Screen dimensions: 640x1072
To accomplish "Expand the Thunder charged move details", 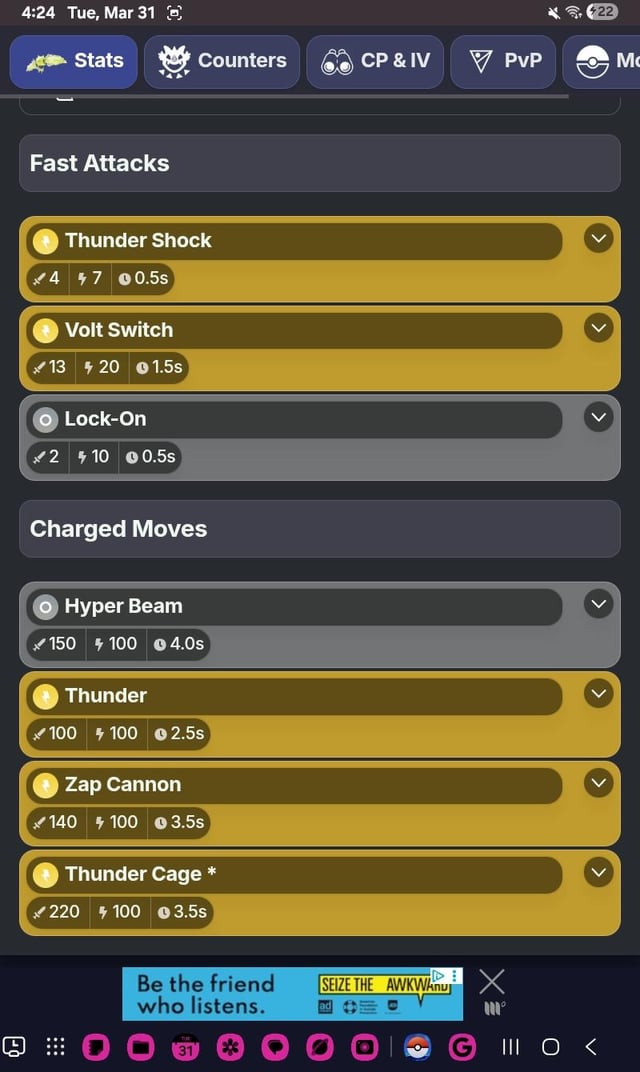I will click(598, 694).
